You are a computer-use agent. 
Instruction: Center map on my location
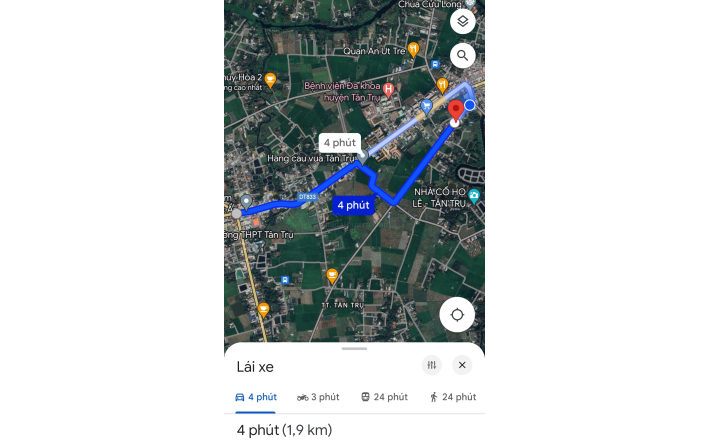(x=457, y=314)
